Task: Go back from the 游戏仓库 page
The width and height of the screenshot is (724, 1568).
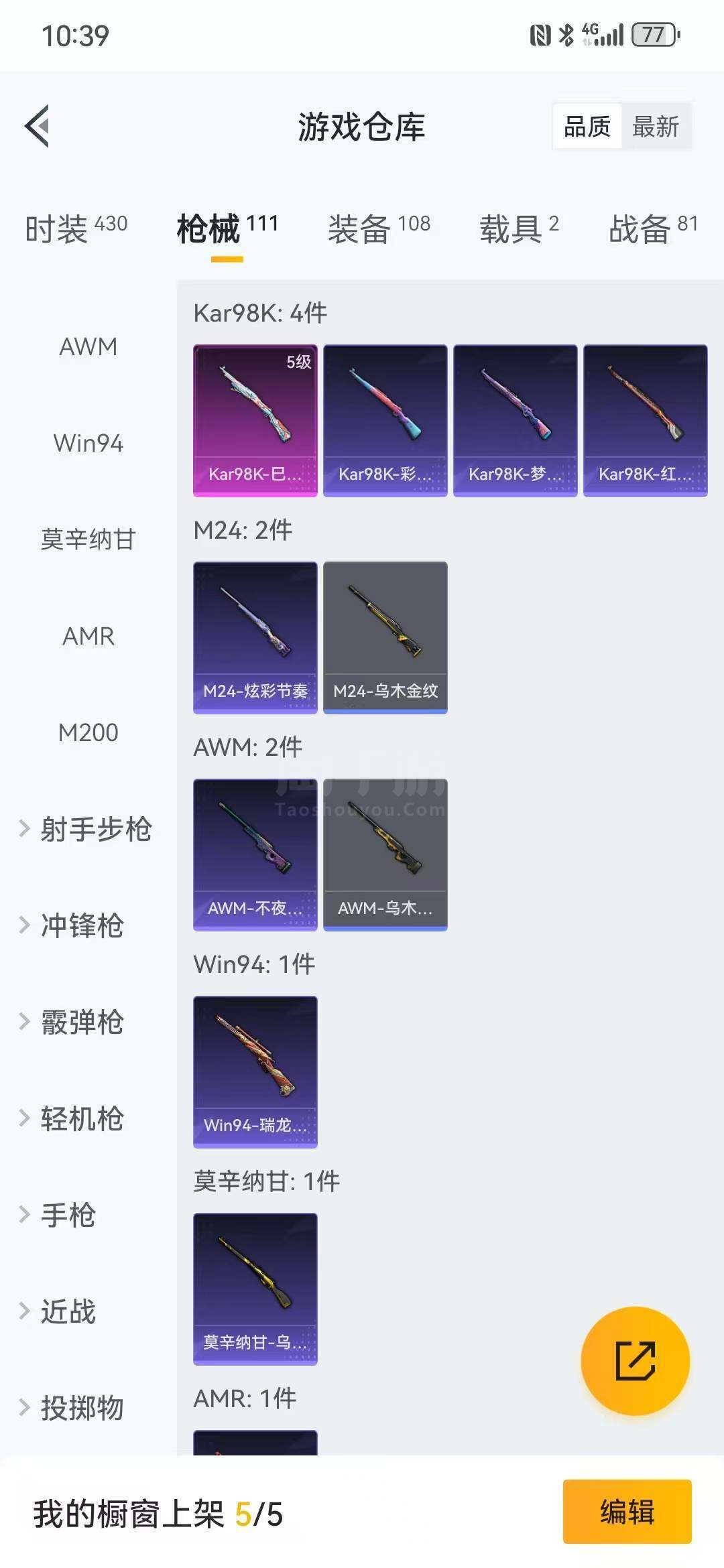Action: 38,126
